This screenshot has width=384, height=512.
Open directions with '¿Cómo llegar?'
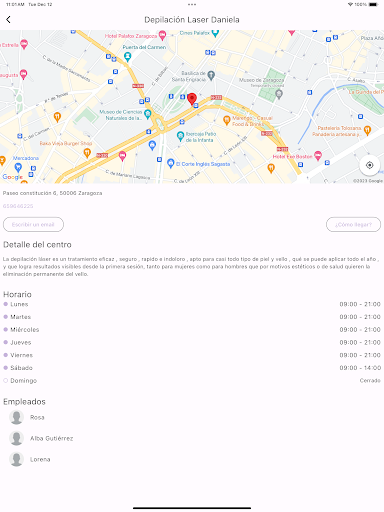click(x=353, y=224)
